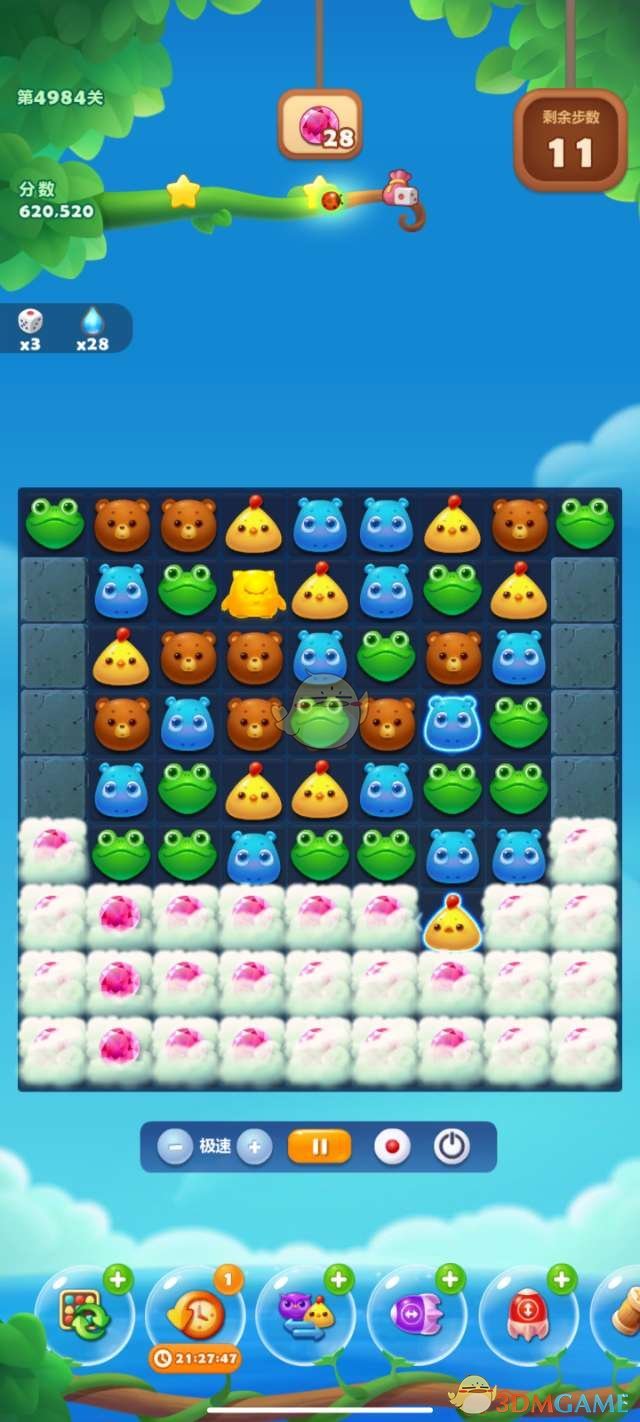Pause the game with the orange button
Screen dimensions: 640x1422
[x=319, y=1147]
